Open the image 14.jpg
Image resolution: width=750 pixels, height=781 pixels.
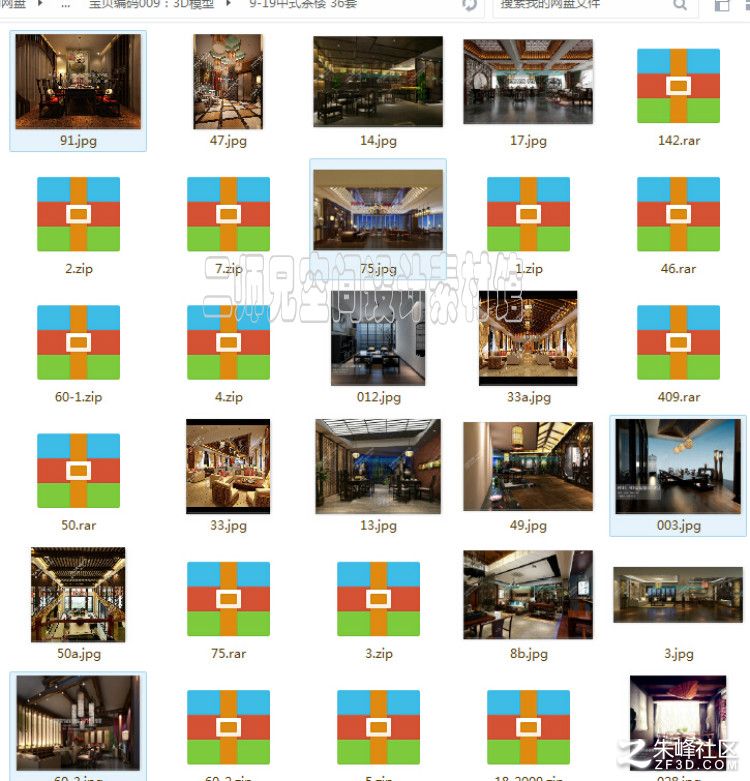[378, 82]
